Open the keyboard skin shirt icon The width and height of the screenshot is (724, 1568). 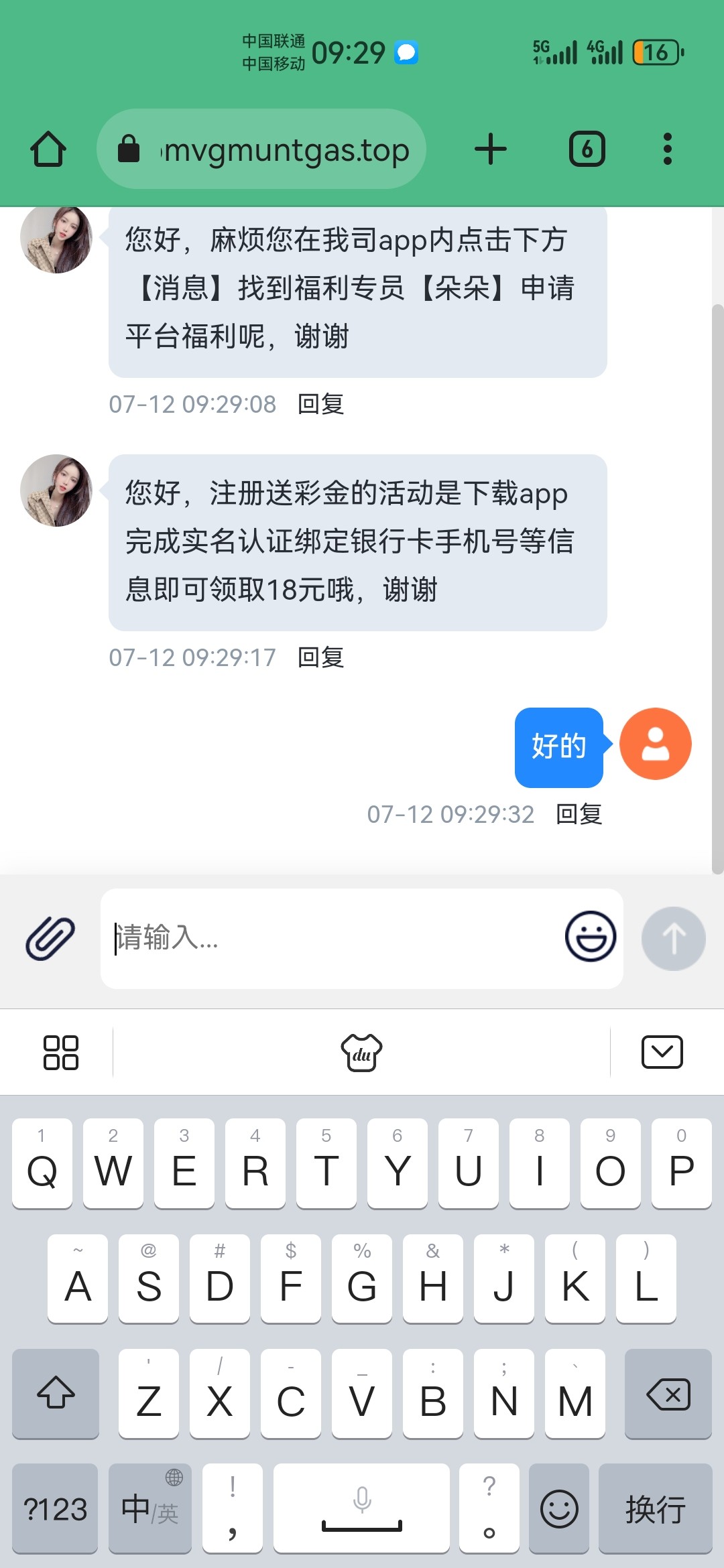pos(361,1052)
